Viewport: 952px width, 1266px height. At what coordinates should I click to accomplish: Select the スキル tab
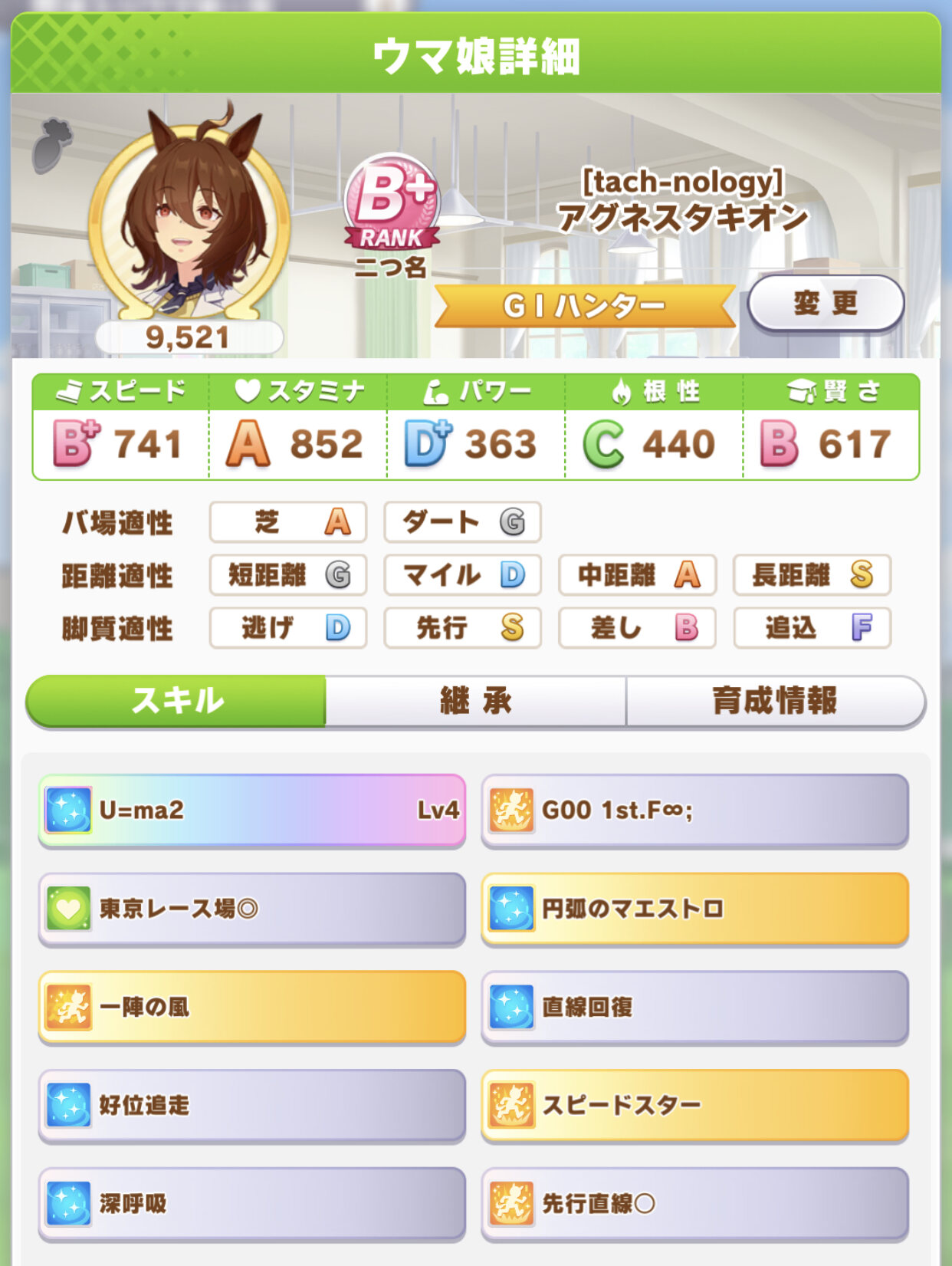click(177, 701)
